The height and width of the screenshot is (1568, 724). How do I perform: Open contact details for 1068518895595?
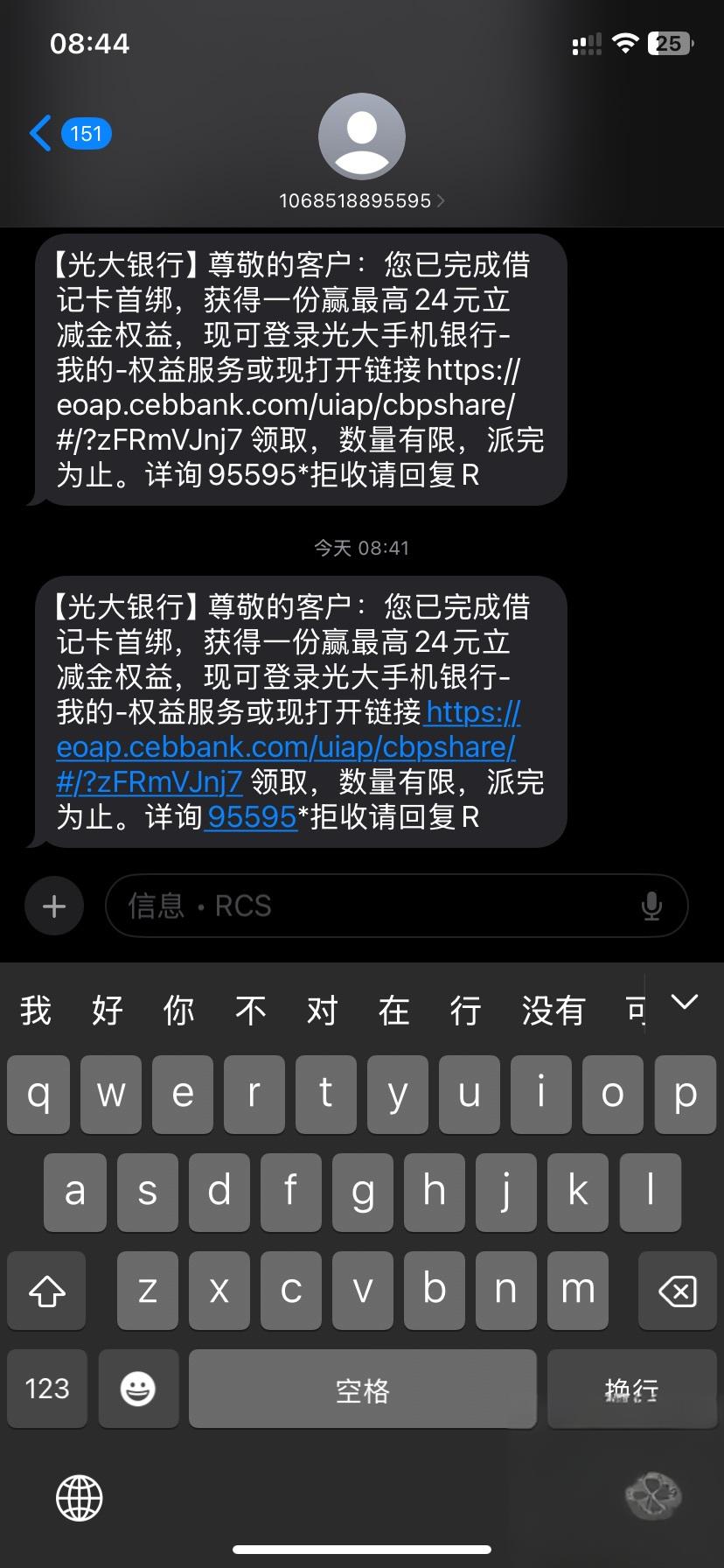[361, 200]
